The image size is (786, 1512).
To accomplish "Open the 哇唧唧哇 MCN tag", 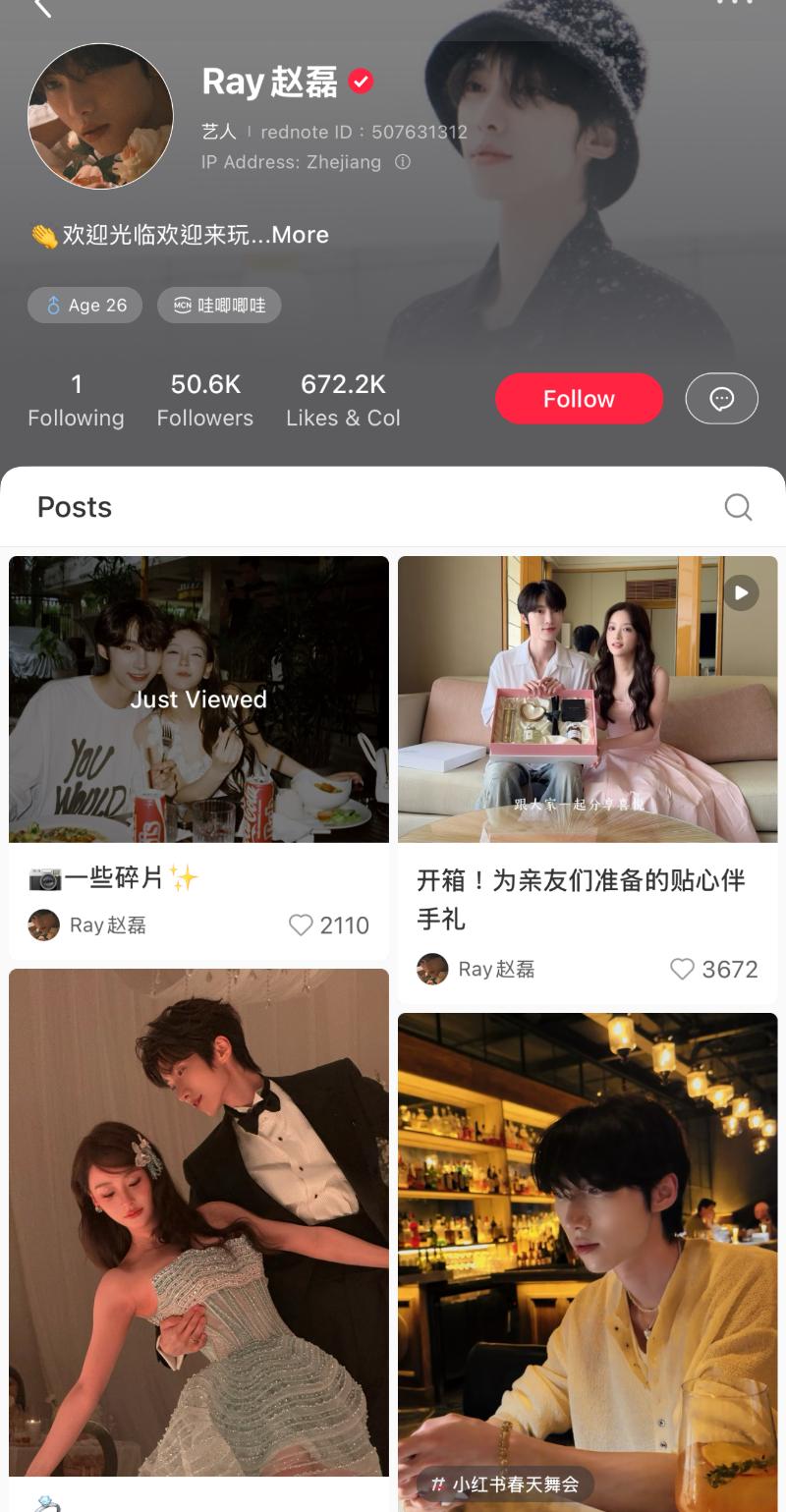I will 219,306.
